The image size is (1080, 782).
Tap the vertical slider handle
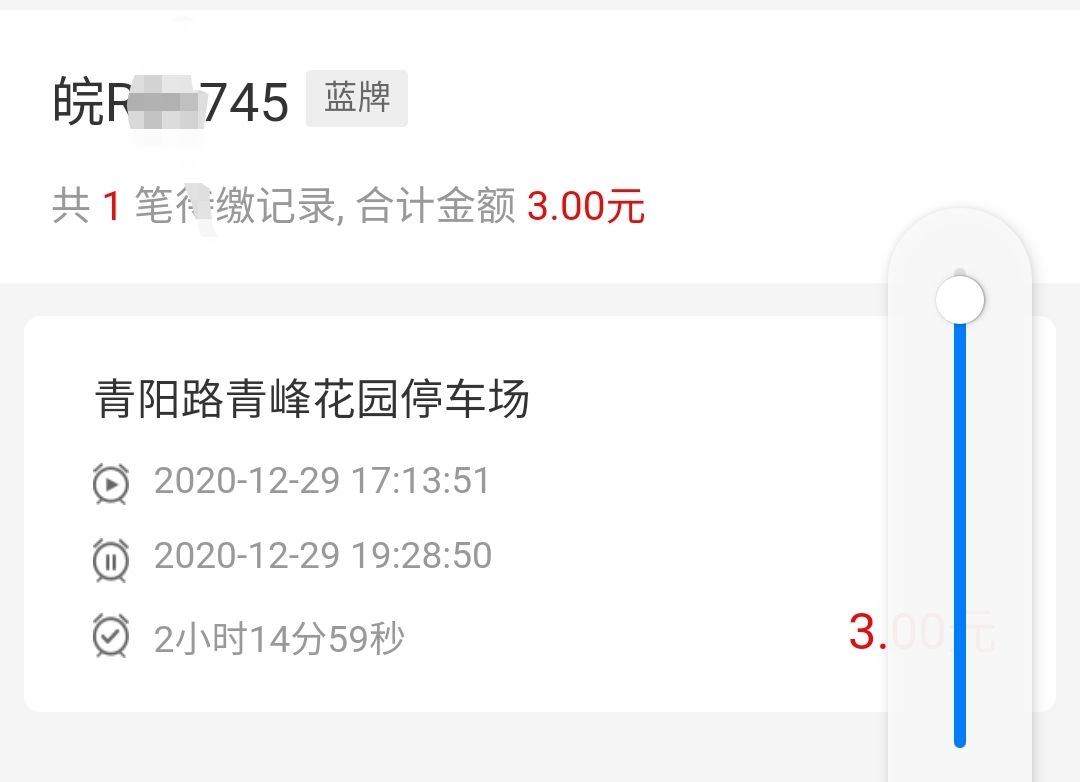pyautogui.click(x=960, y=299)
